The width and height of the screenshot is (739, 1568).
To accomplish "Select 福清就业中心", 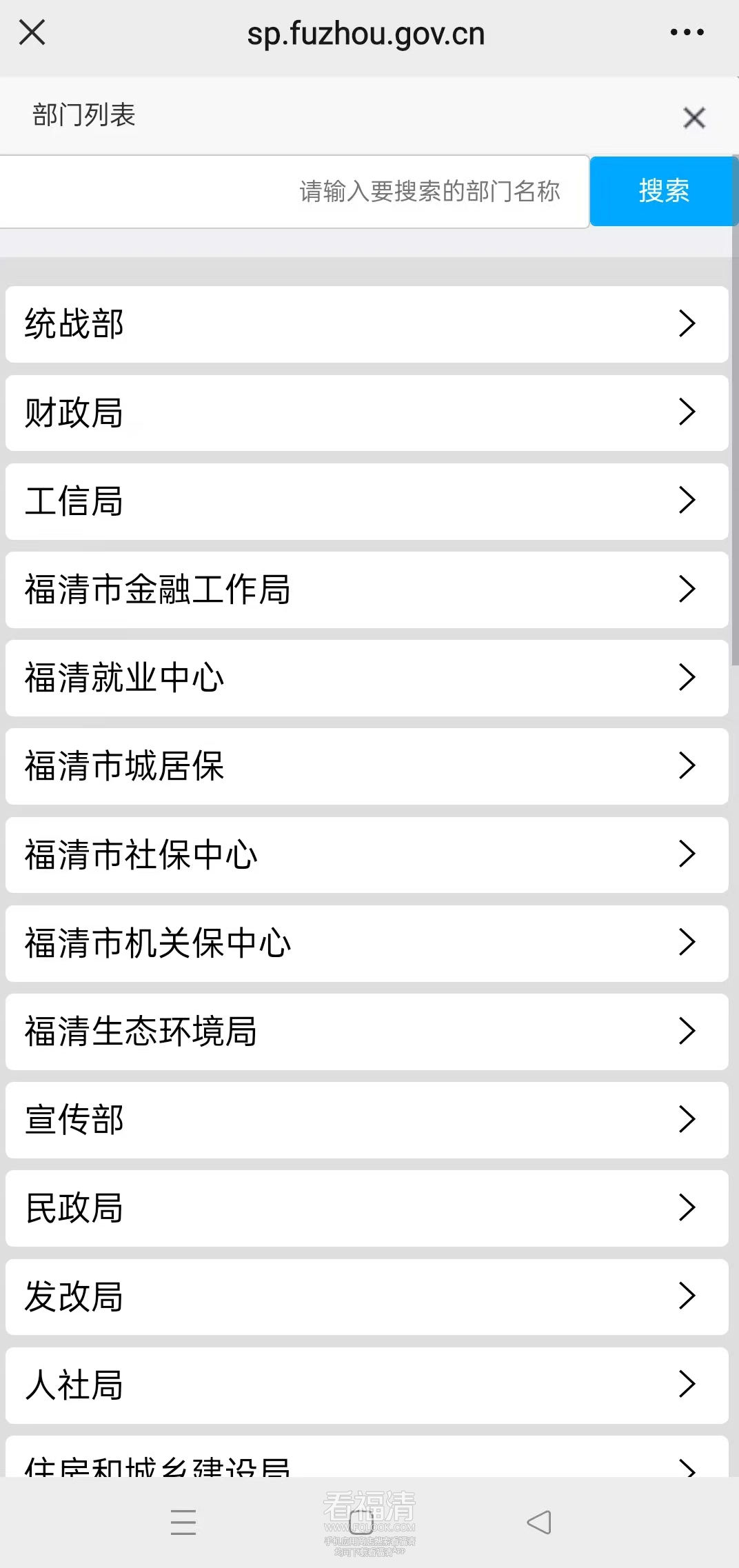I will tap(367, 678).
